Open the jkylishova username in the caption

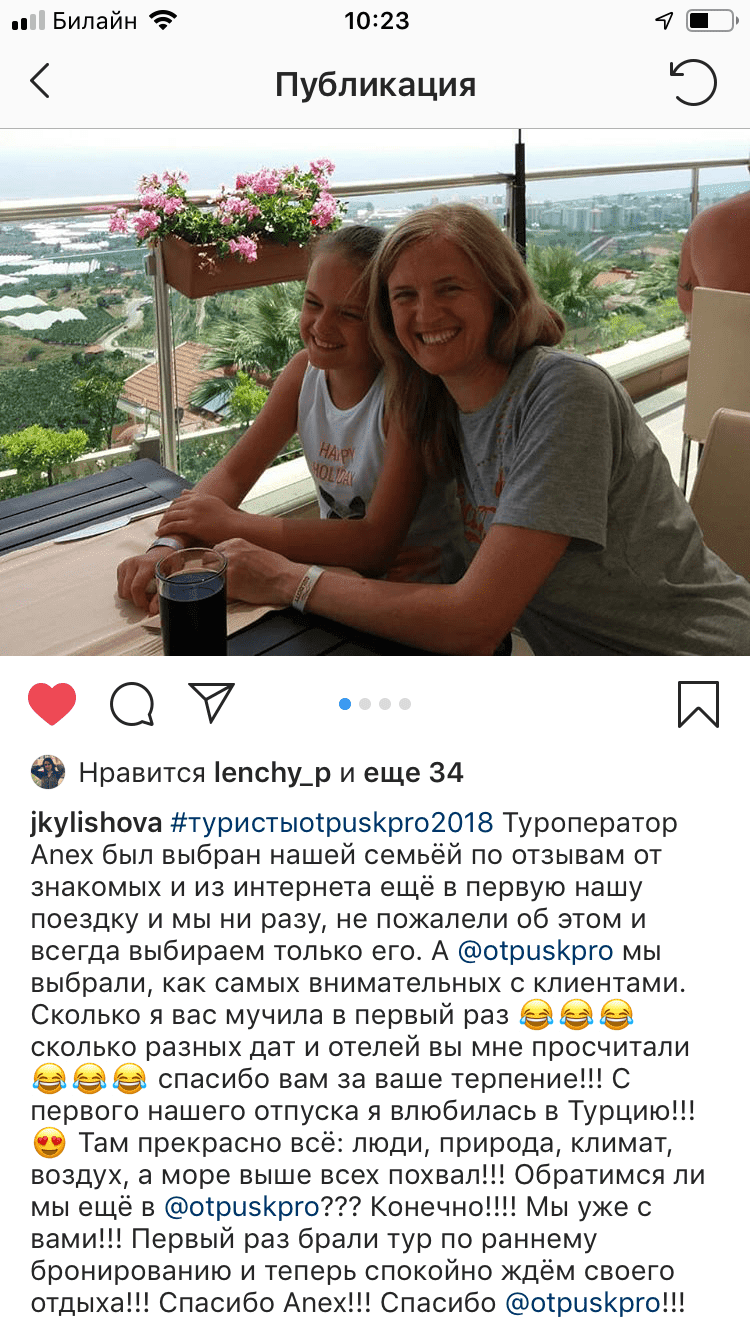[96, 823]
